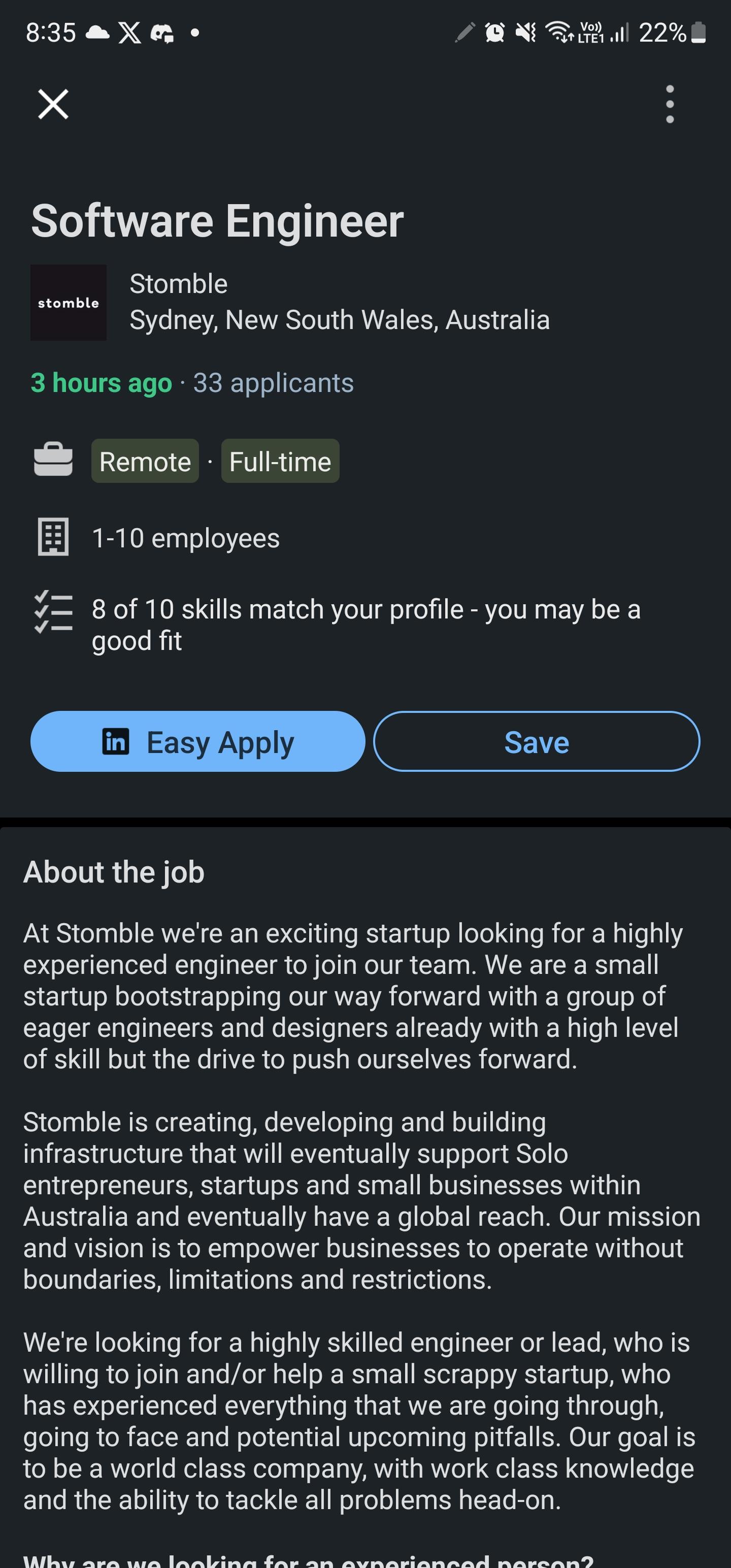This screenshot has height=1568, width=731.
Task: Open the Stomble company page
Action: [x=178, y=282]
